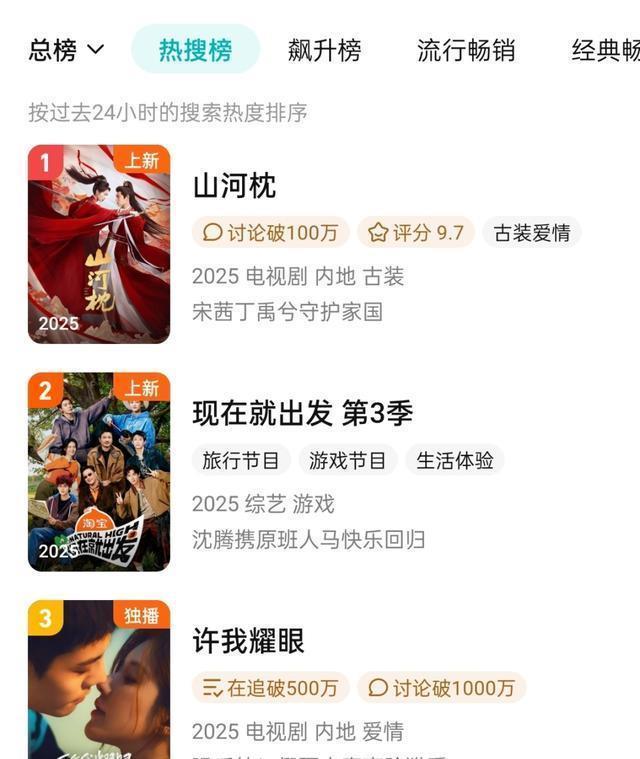Open the 山河枕 poster
Viewport: 640px width, 759px height.
tap(99, 244)
